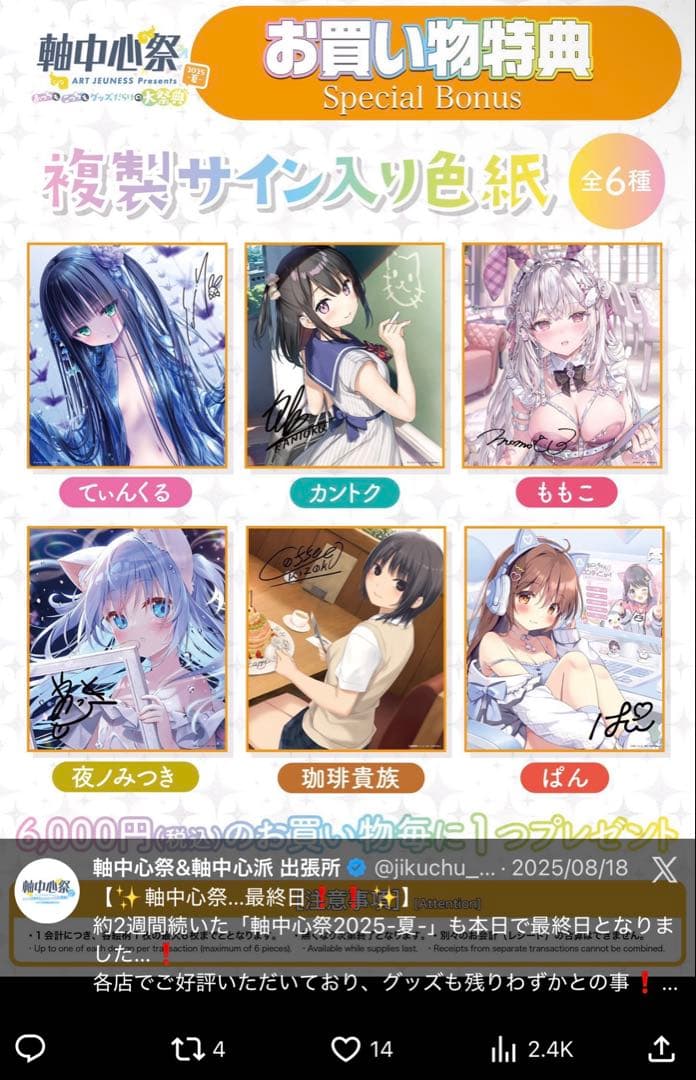696x1080 pixels.
Task: Share this post via the share icon
Action: click(x=662, y=1047)
